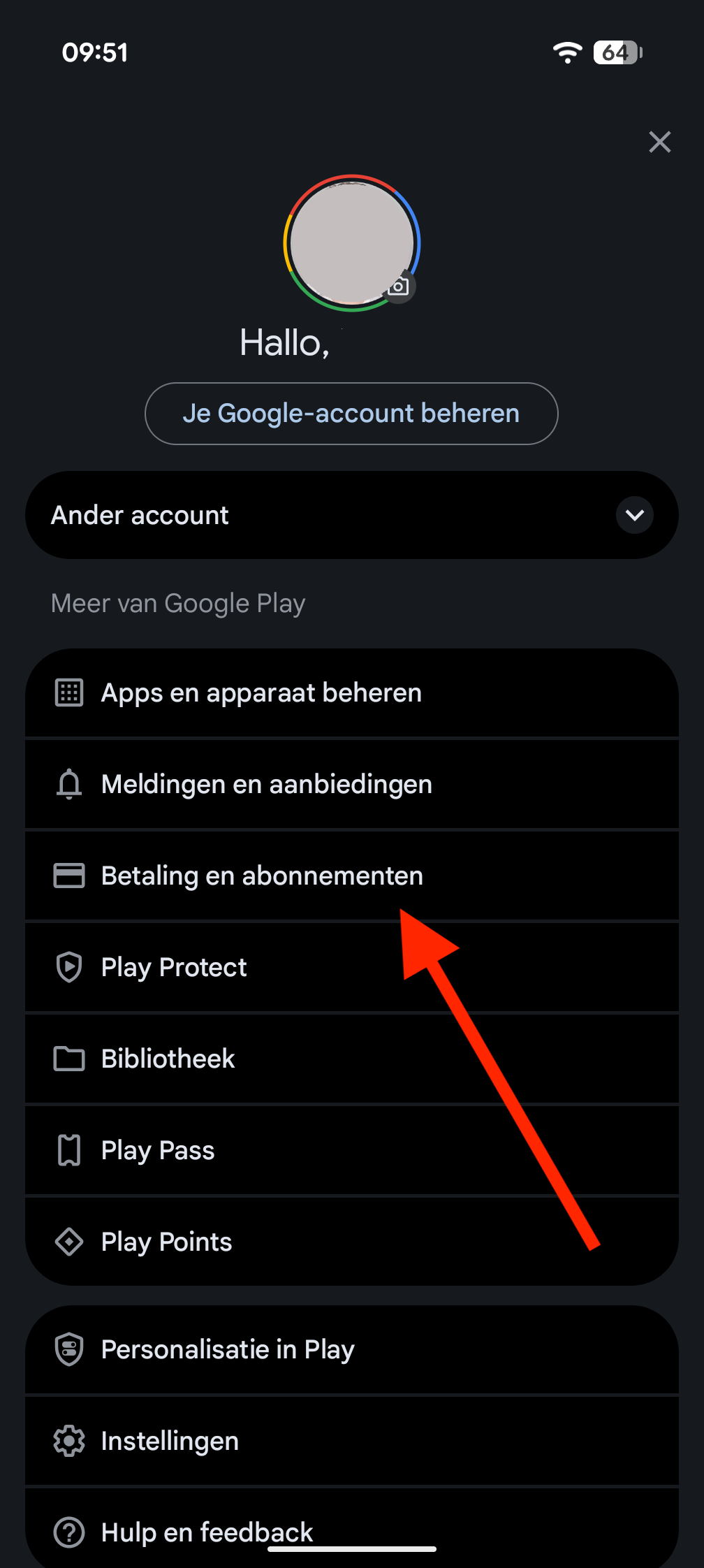Open the Bibliotheek row
704x1568 pixels.
pyautogui.click(x=168, y=1059)
